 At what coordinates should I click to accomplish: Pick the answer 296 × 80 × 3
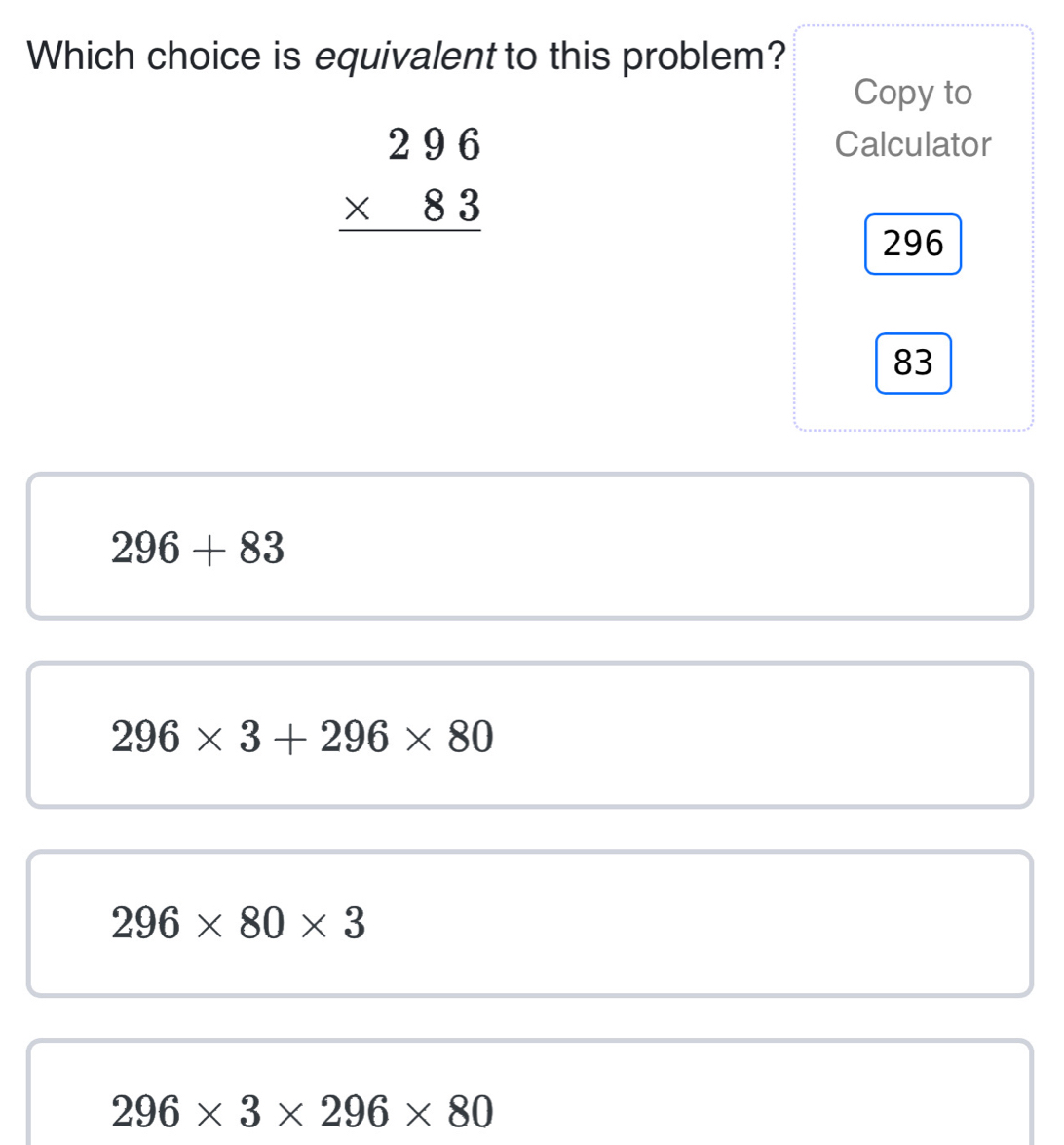point(529,923)
